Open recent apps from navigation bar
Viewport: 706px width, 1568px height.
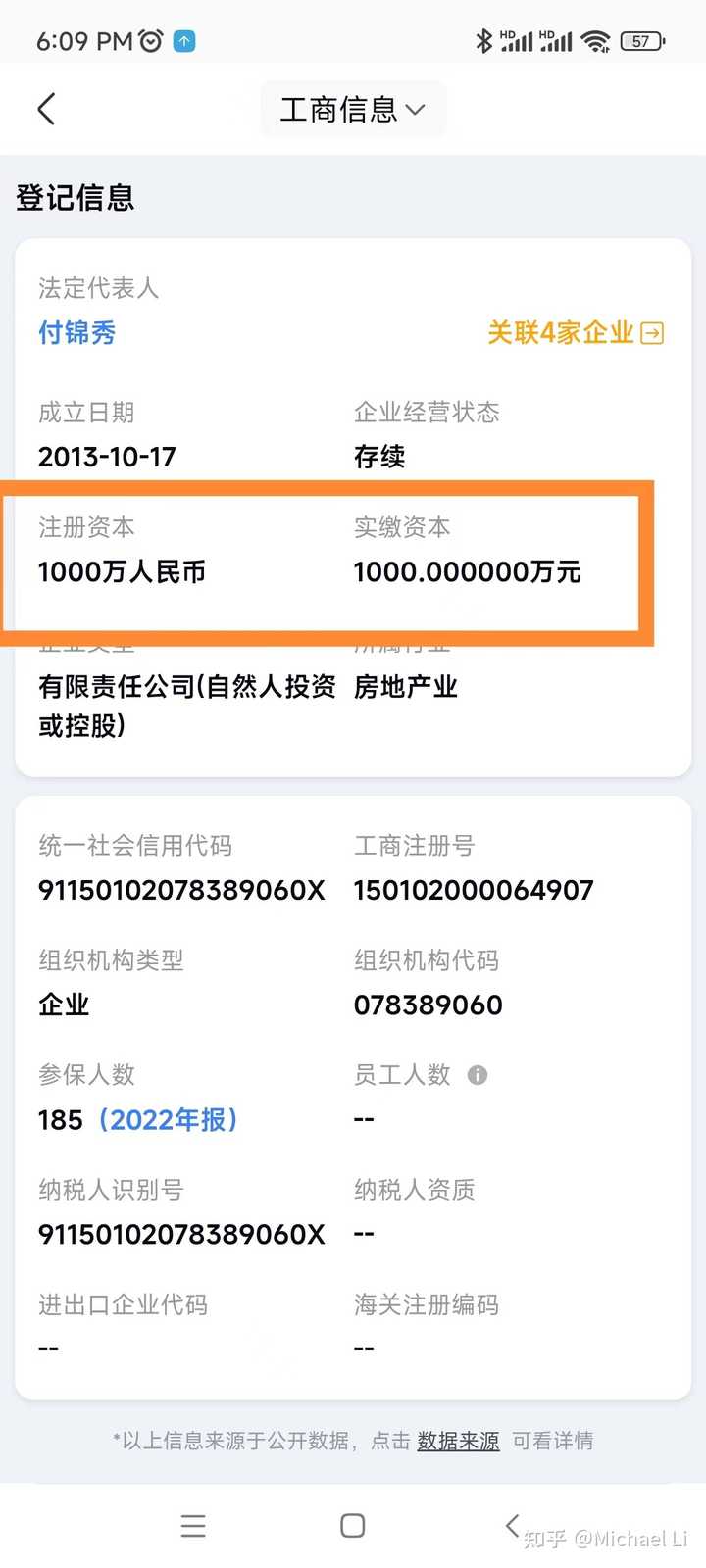(x=193, y=1526)
